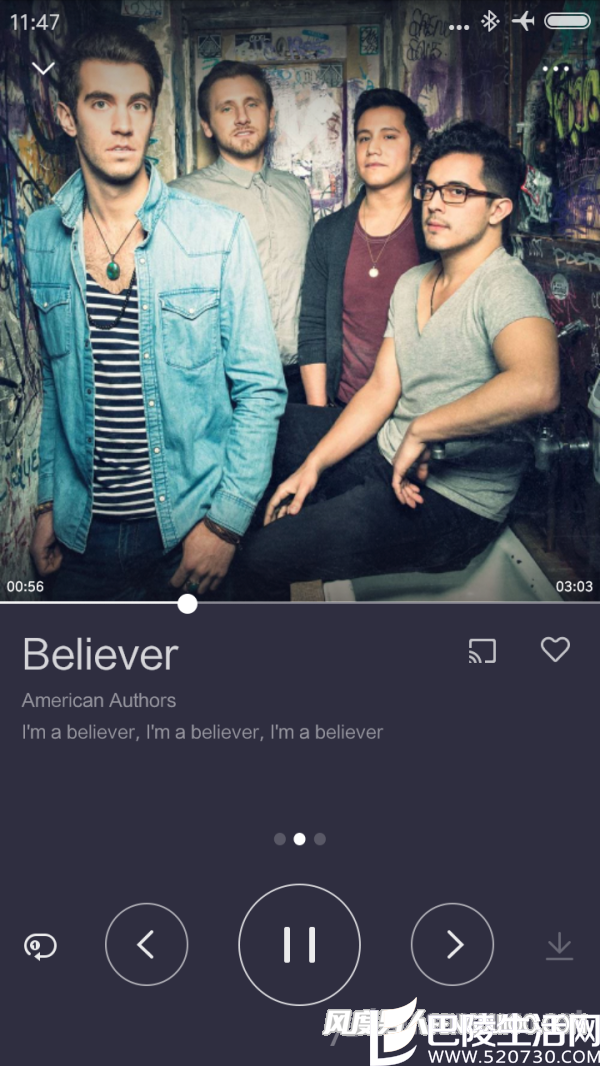600x1066 pixels.
Task: Like the song Believer
Action: coord(555,650)
